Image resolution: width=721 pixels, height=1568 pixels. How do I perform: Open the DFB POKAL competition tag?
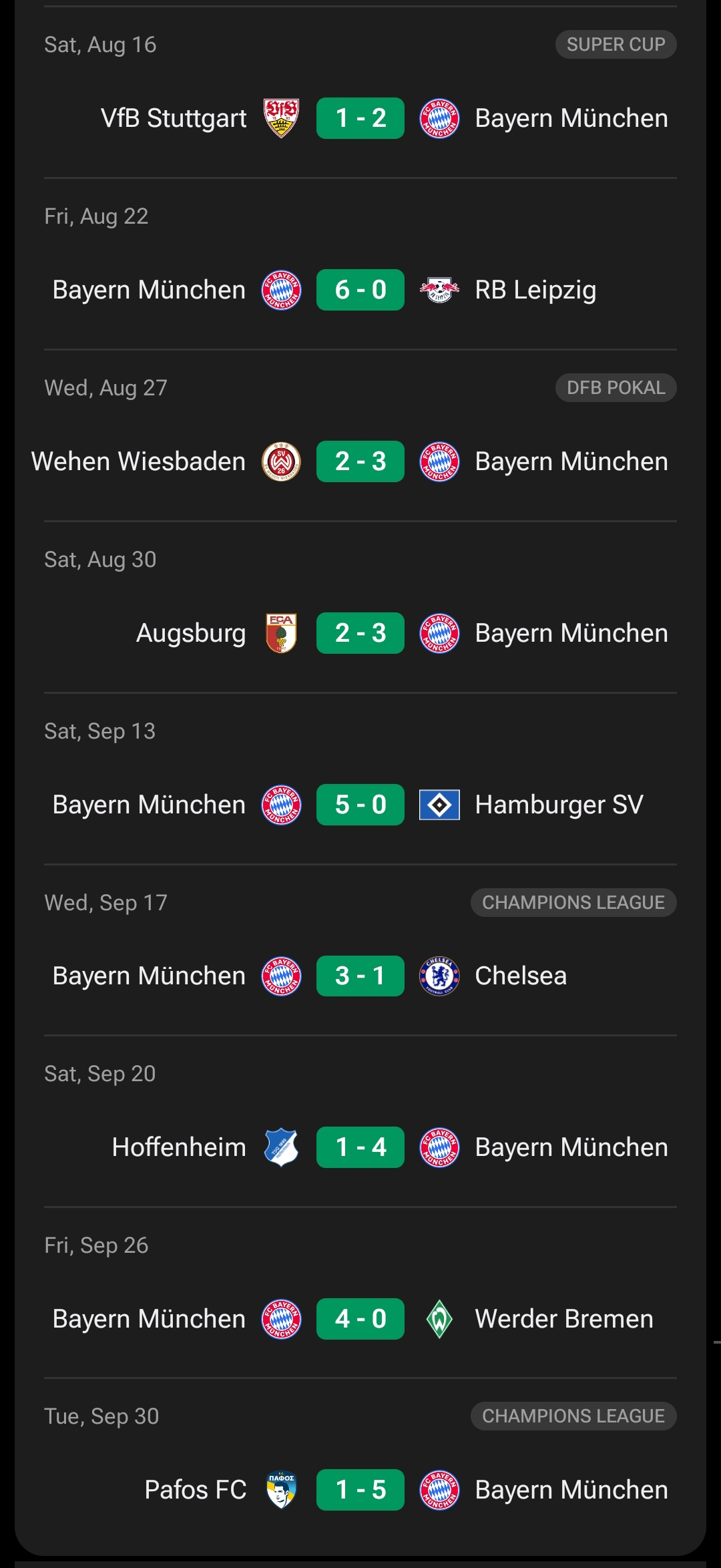click(x=615, y=387)
